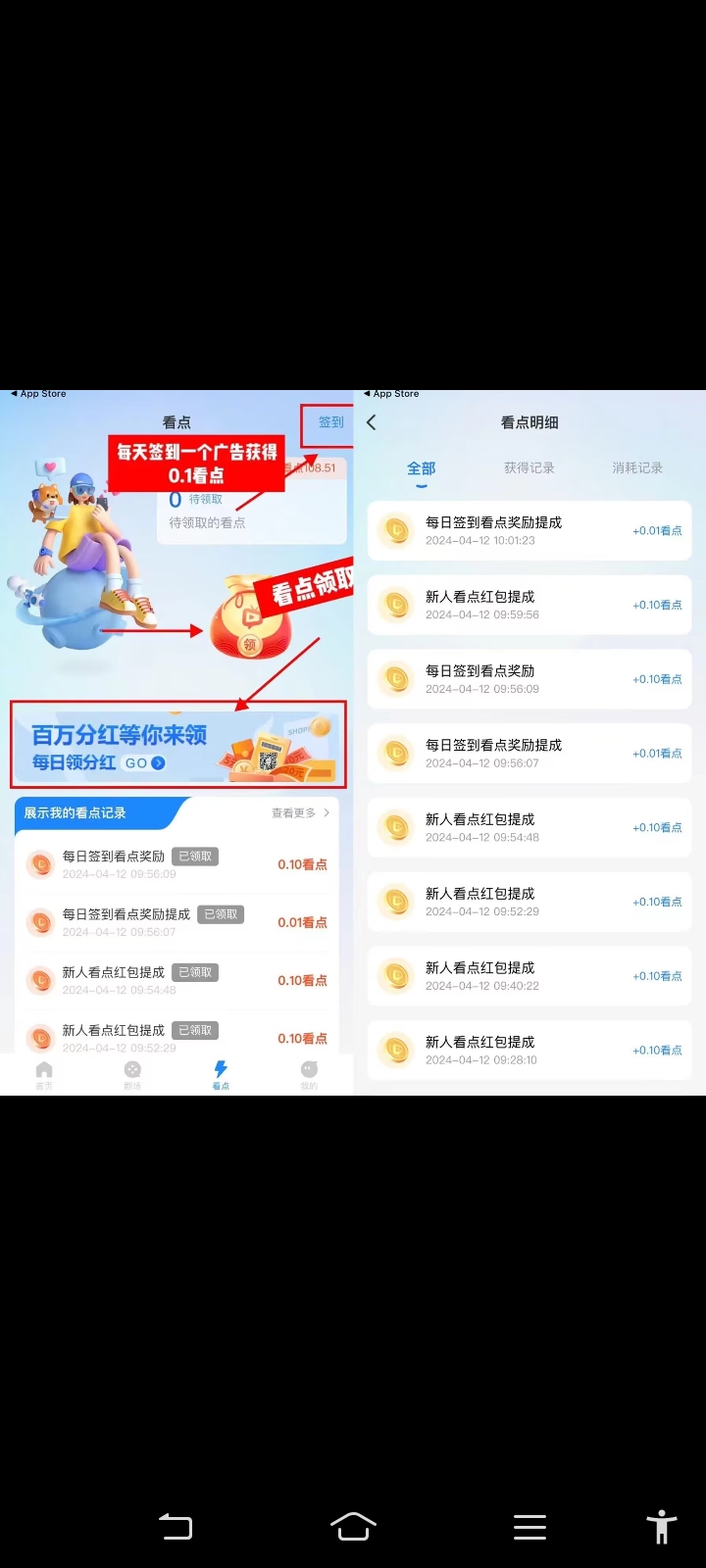Screen dimensions: 706x1568
Task: Go back using the system back button
Action: [x=176, y=1527]
